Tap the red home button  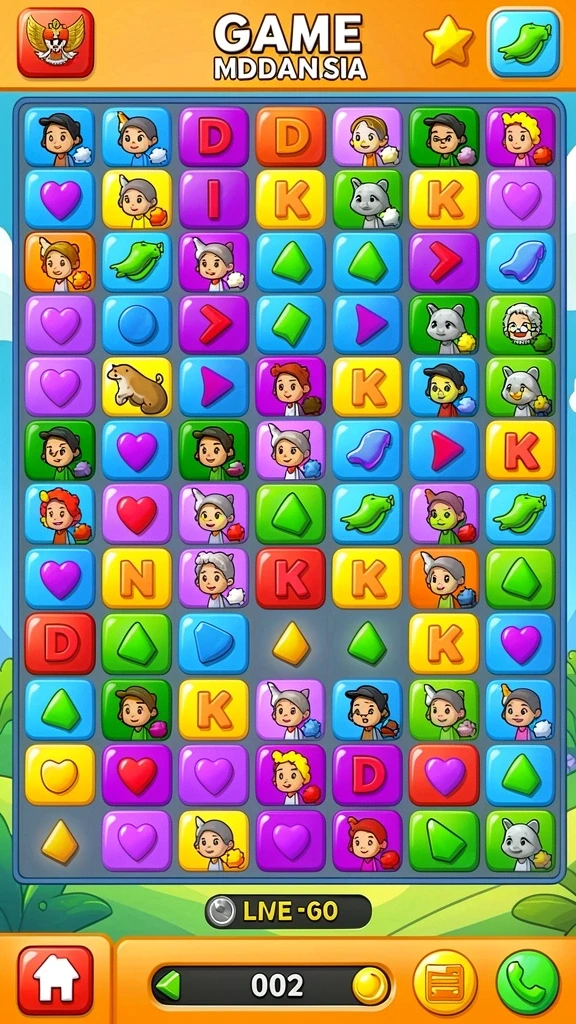pyautogui.click(x=56, y=980)
